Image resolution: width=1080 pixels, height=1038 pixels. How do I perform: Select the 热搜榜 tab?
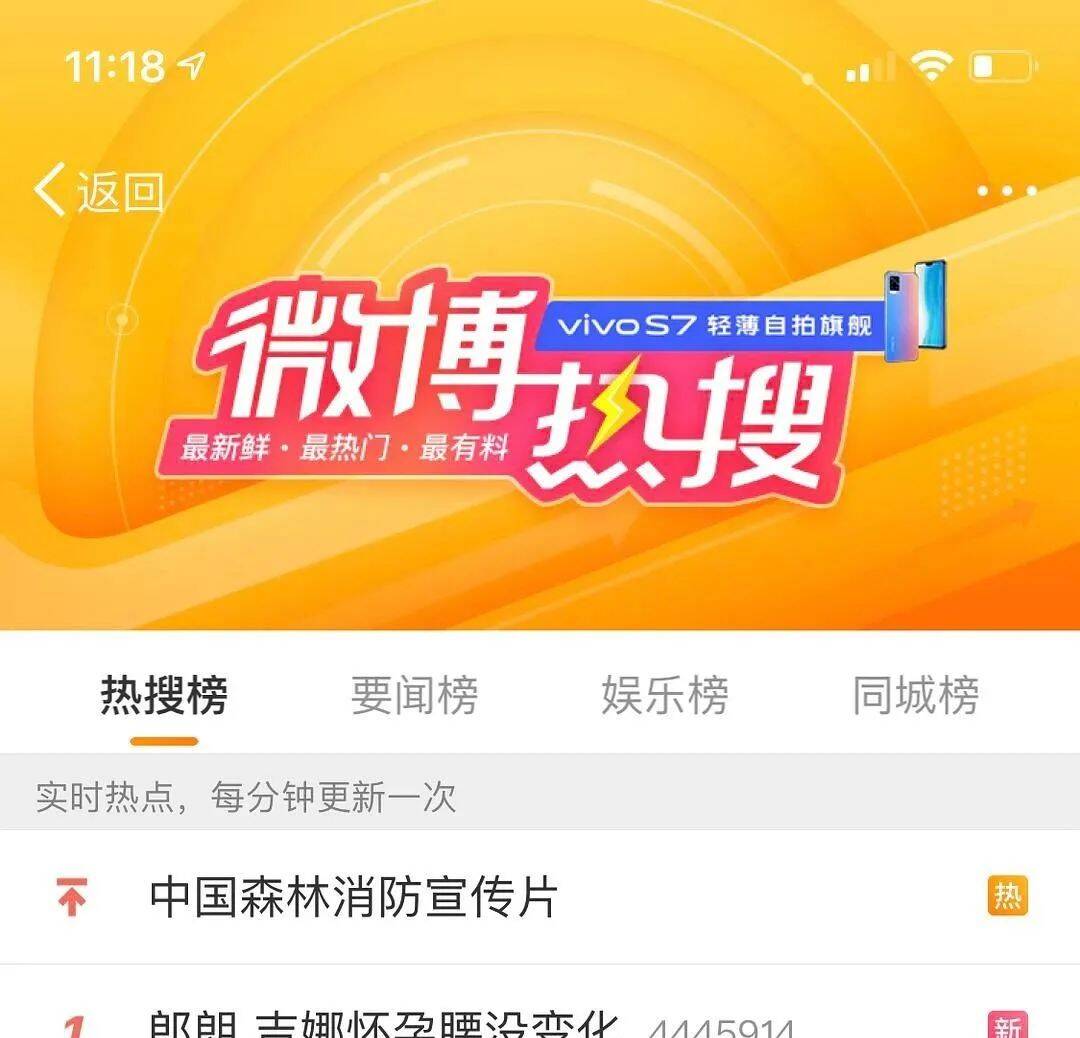(164, 696)
